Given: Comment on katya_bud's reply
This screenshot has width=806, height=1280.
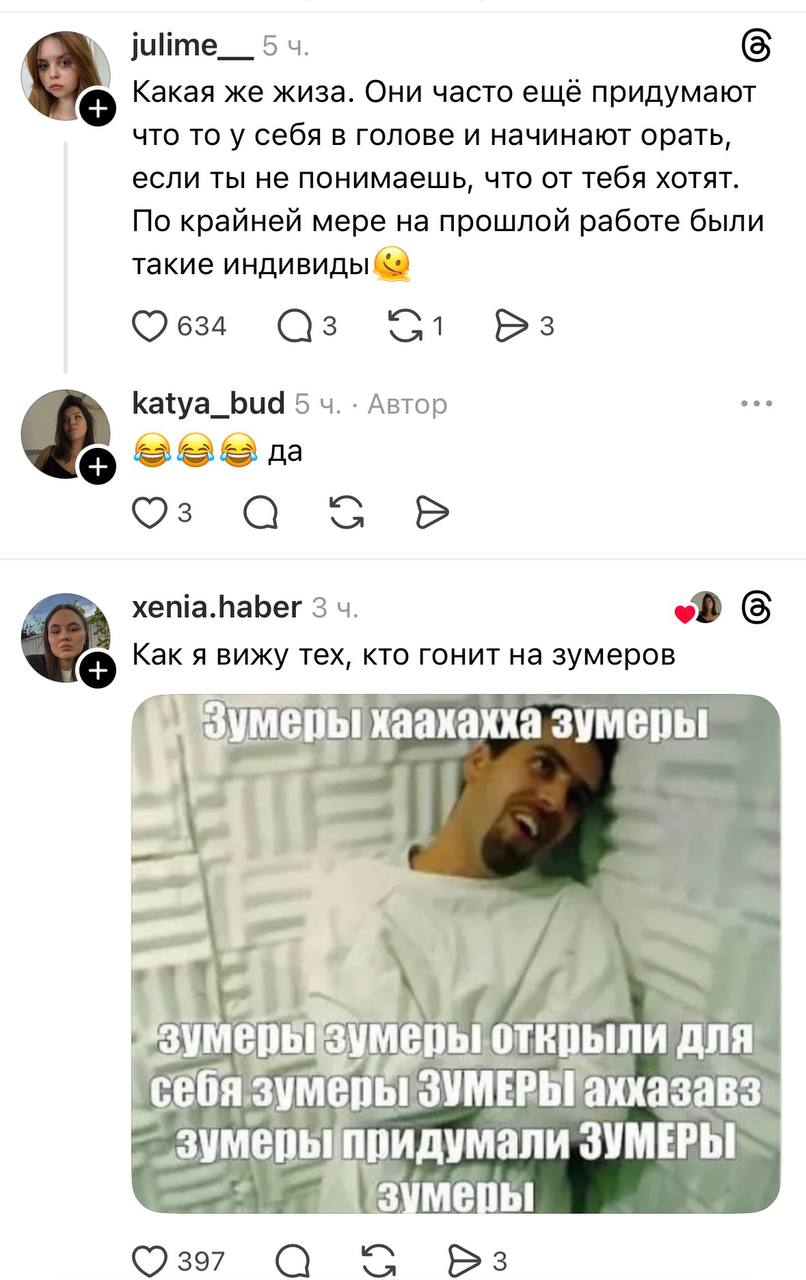Looking at the screenshot, I should tap(261, 513).
